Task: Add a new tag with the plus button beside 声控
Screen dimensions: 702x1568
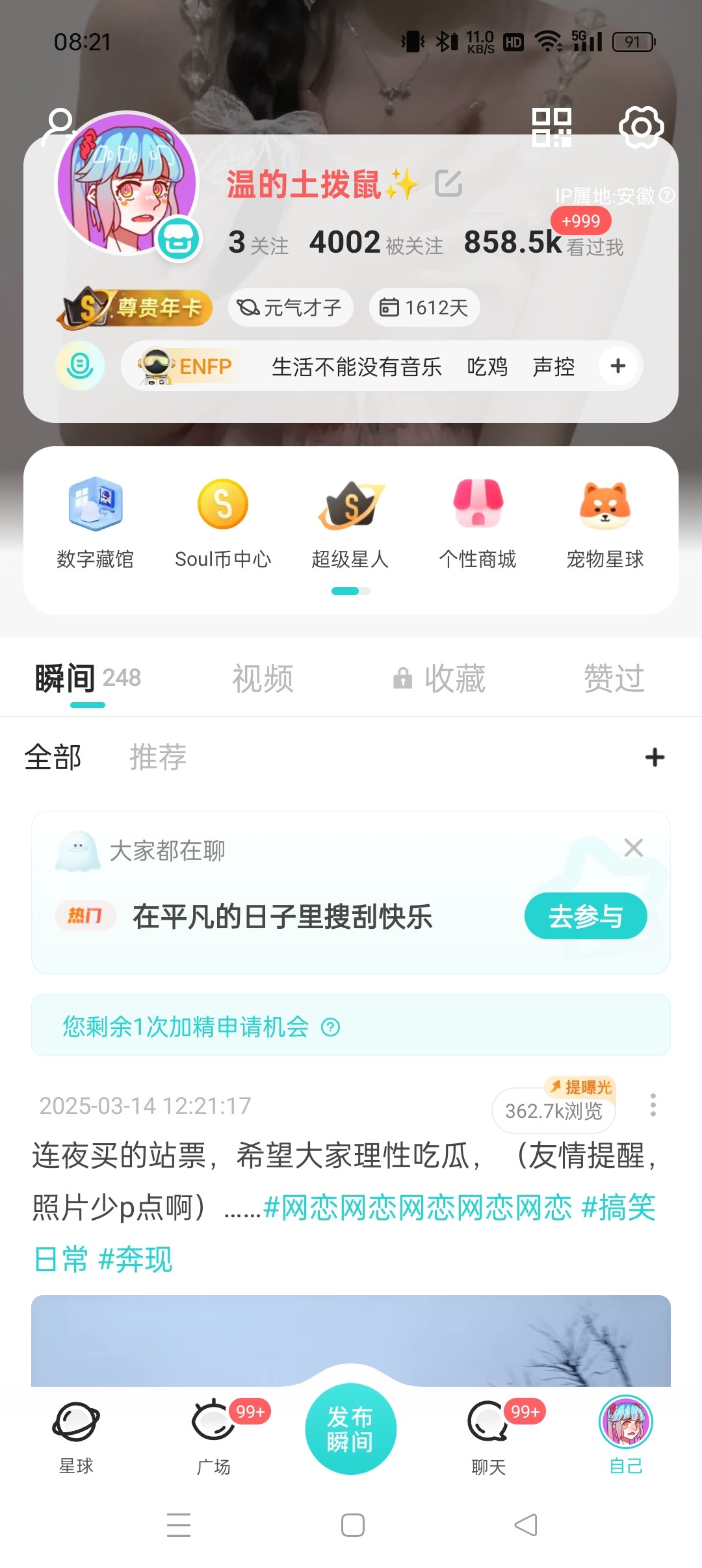Action: point(618,366)
